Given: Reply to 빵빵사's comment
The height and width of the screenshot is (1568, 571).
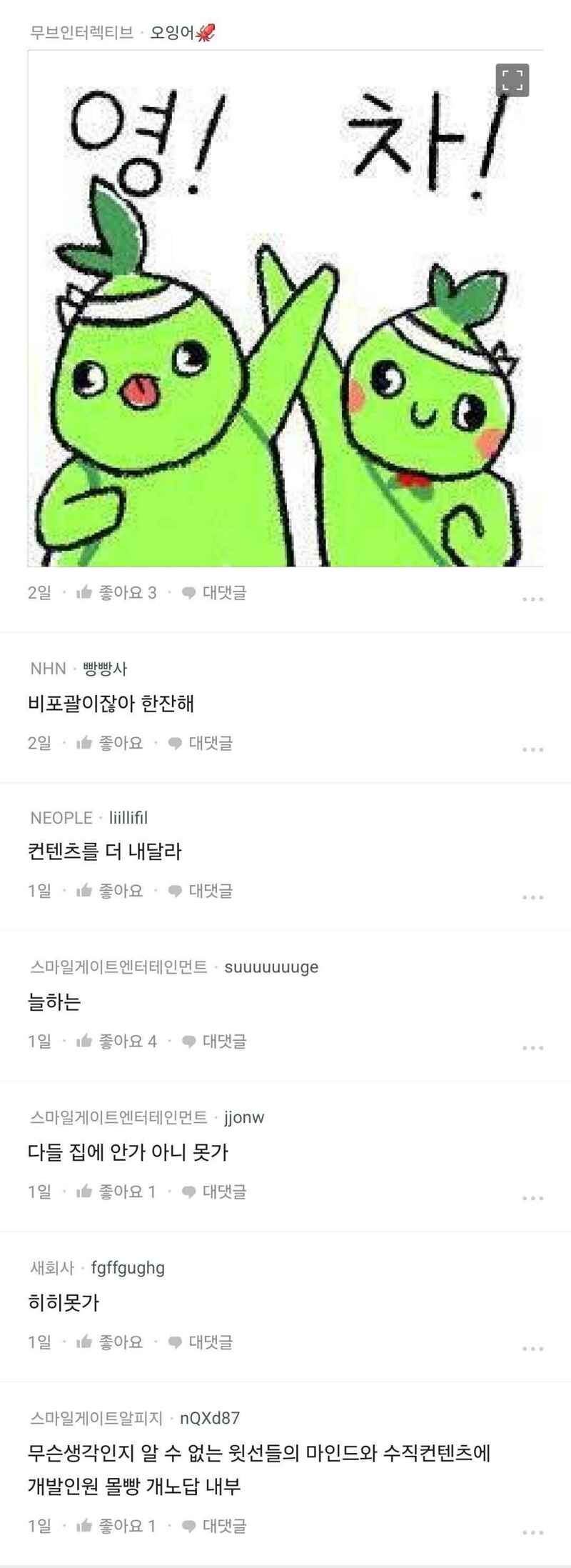Looking at the screenshot, I should coord(200,743).
